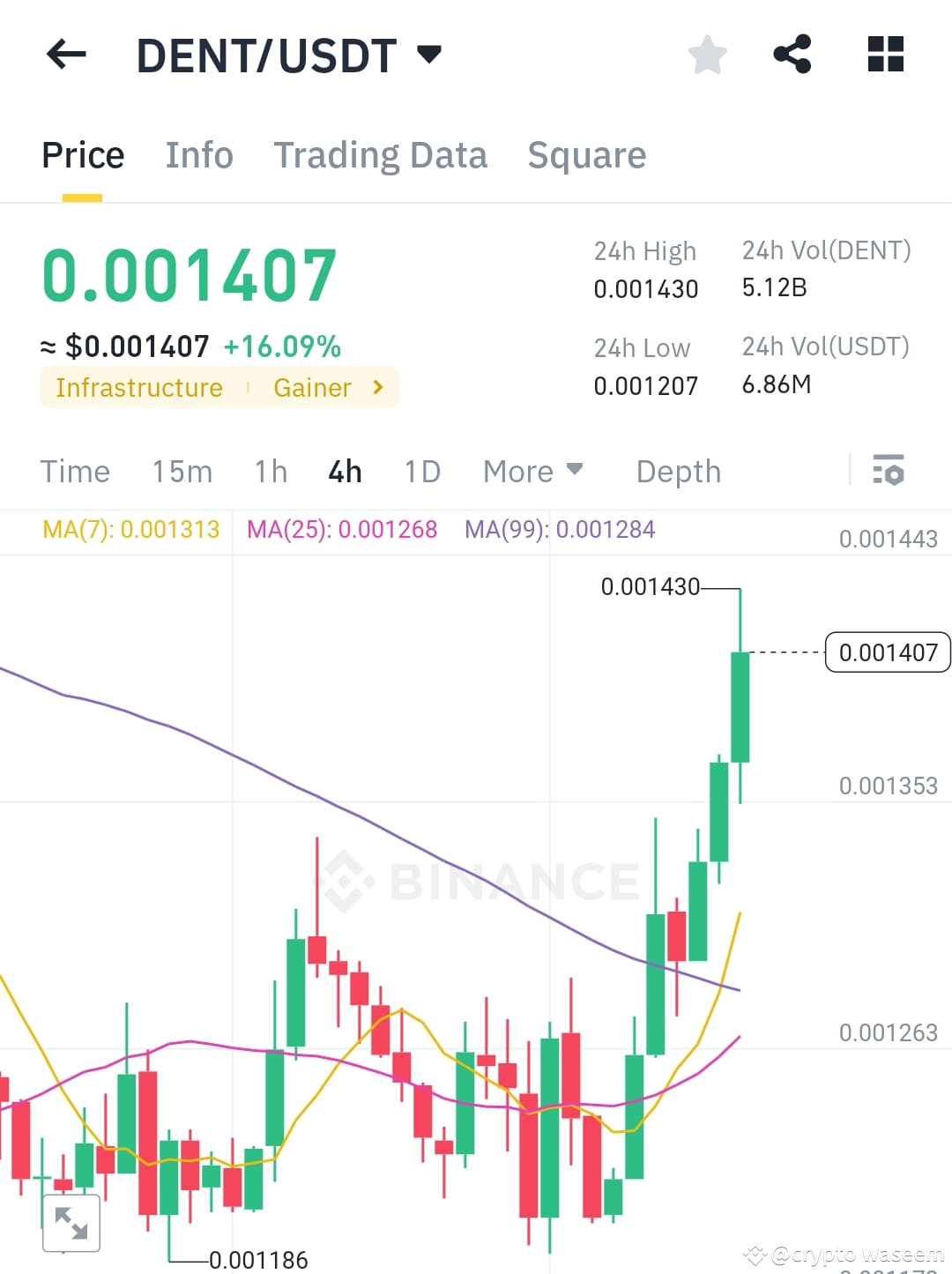952x1274 pixels.
Task: Open the Trading Data tab
Action: pos(381,154)
